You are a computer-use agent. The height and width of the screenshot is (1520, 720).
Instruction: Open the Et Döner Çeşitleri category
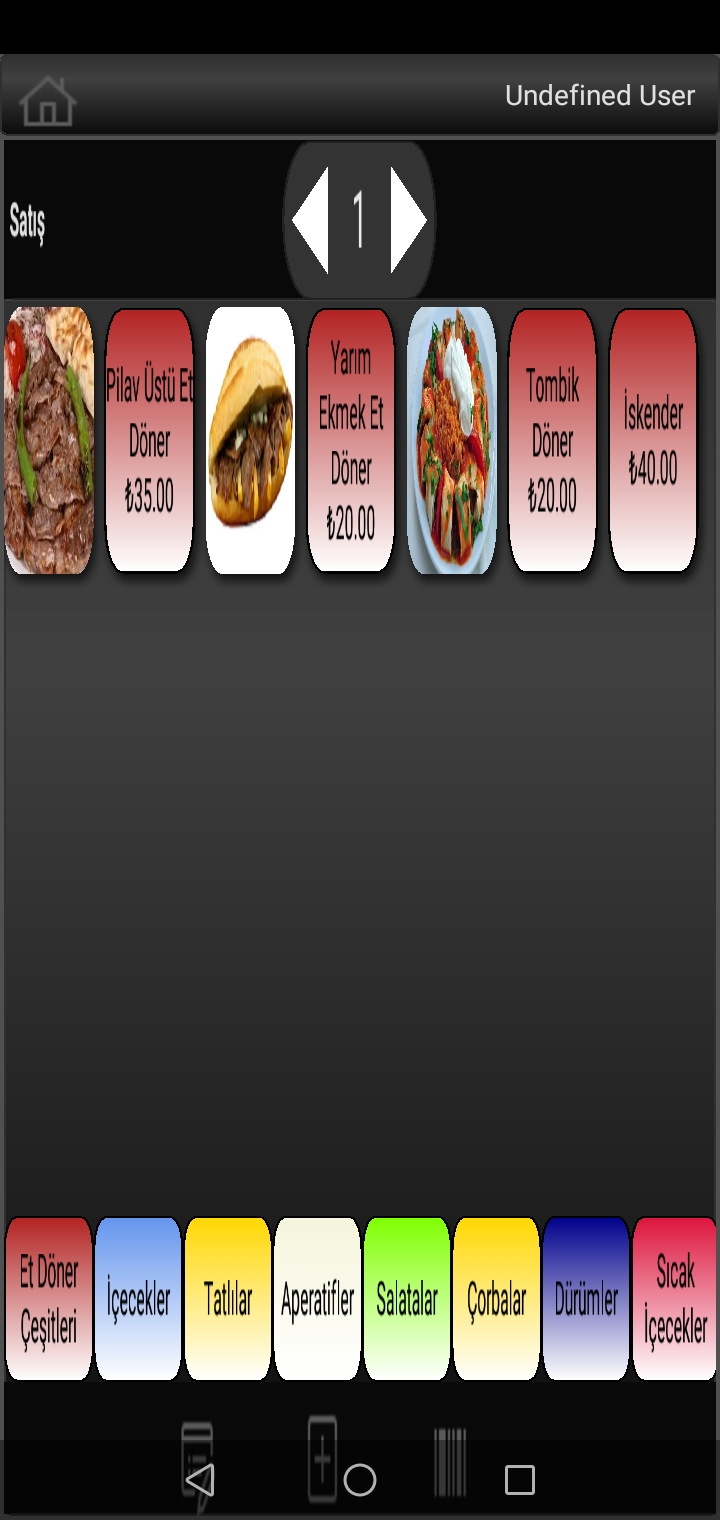pos(49,1299)
